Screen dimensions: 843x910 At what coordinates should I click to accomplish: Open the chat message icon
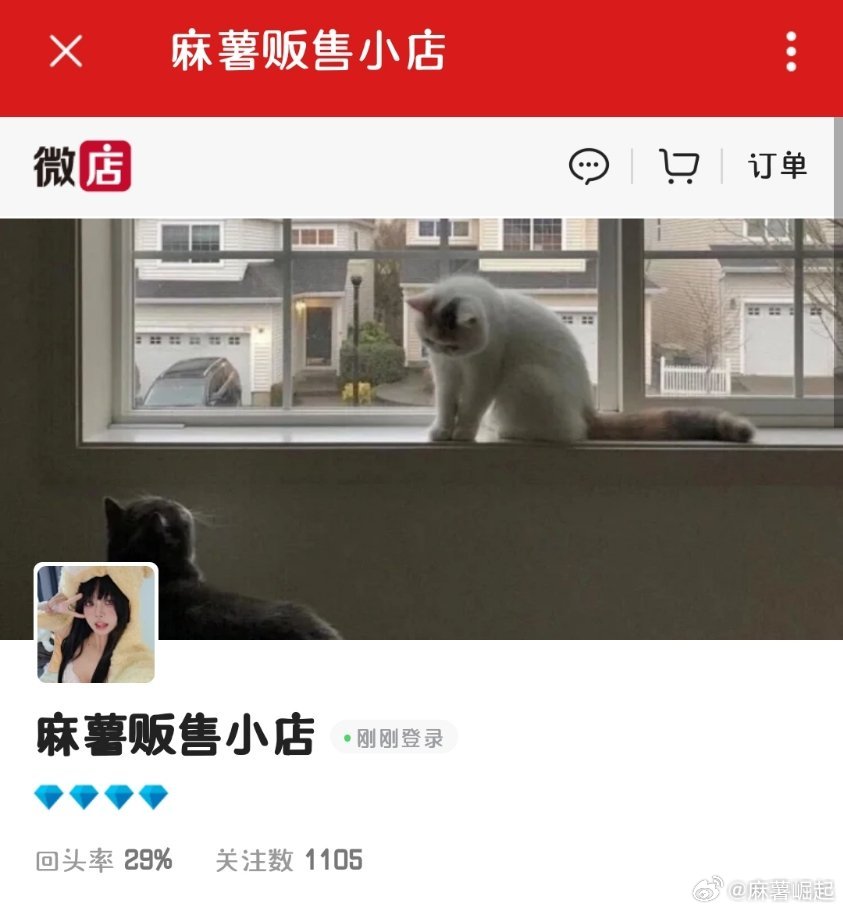pyautogui.click(x=588, y=166)
